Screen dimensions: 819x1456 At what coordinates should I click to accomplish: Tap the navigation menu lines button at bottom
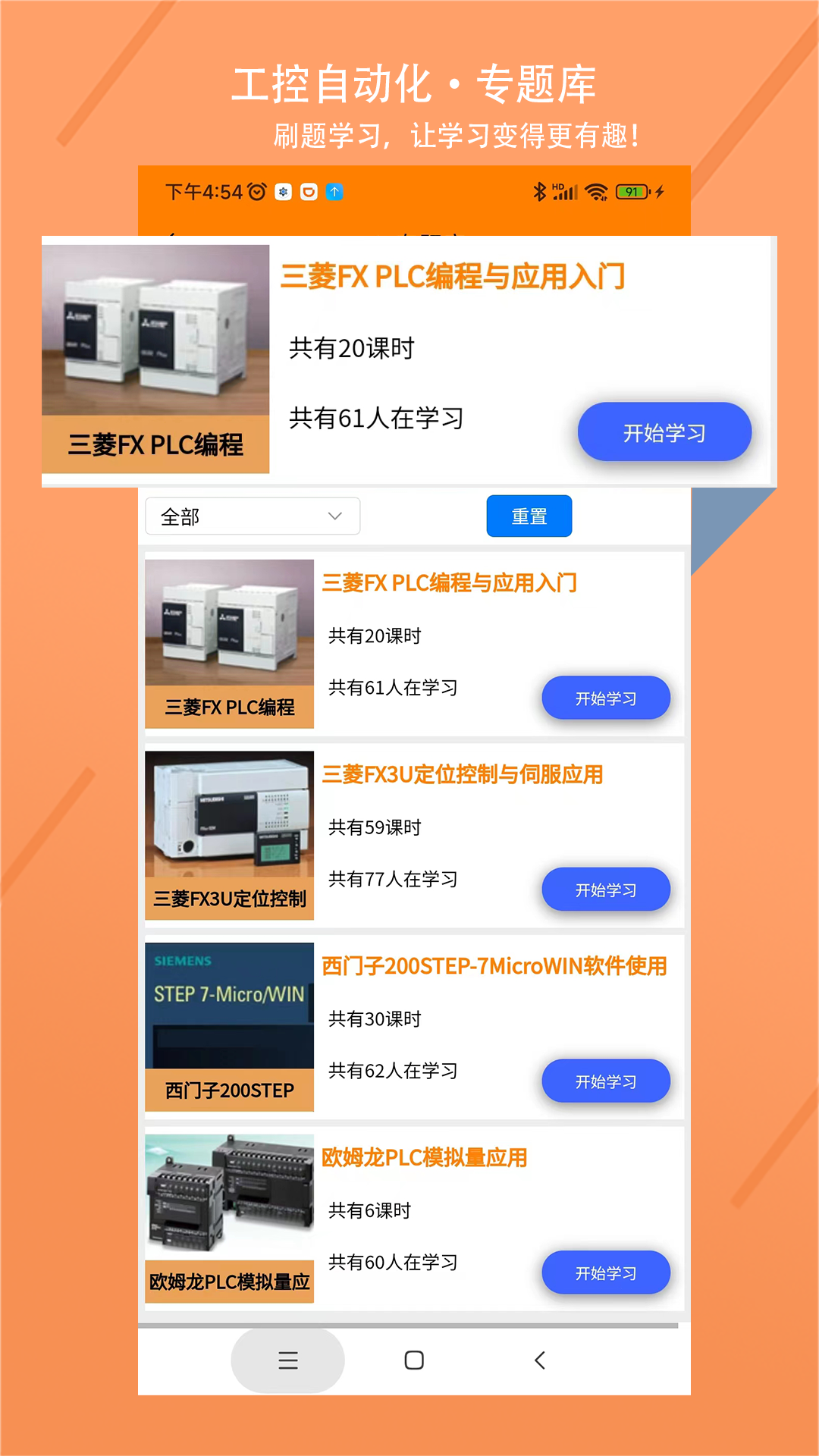tap(287, 1360)
